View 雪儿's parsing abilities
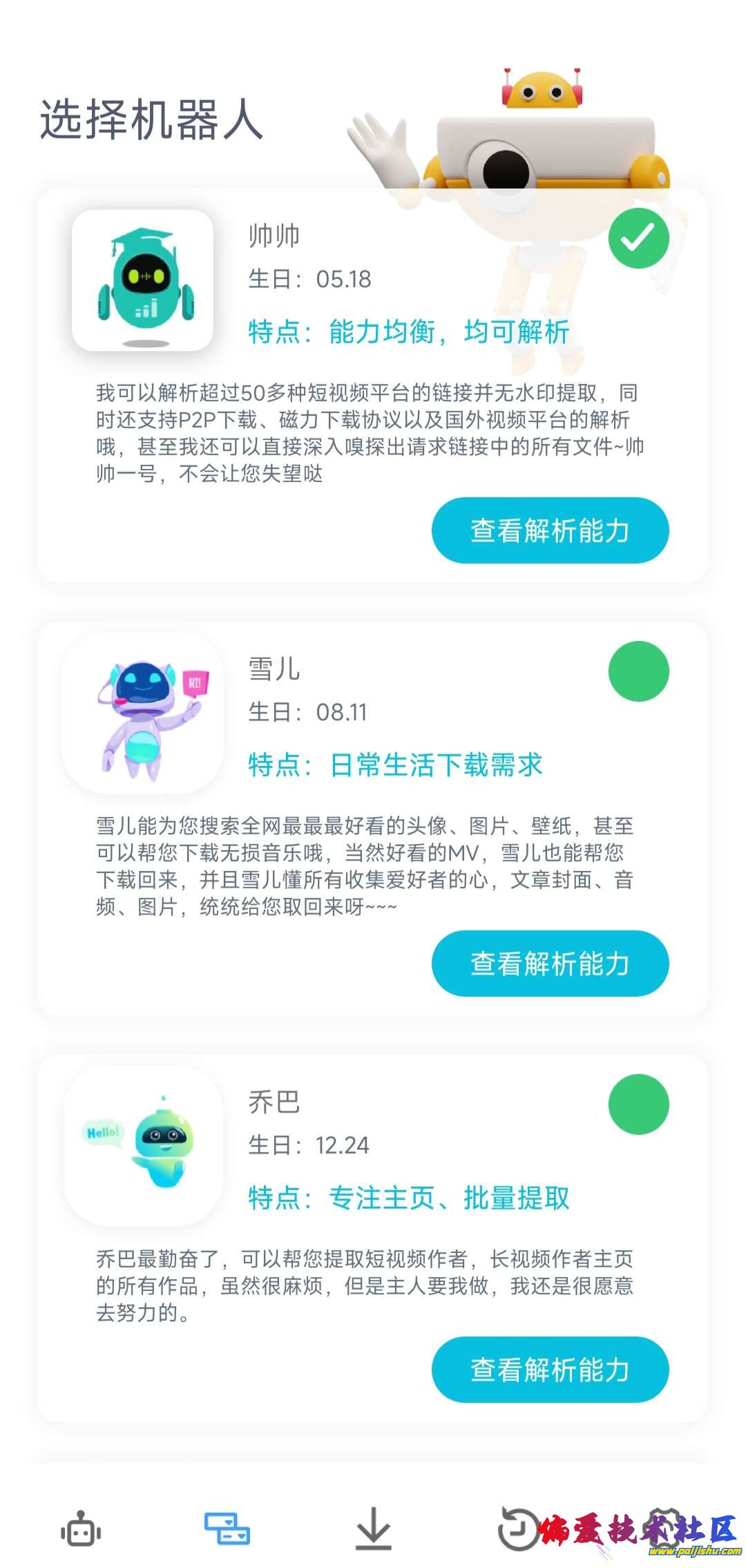The image size is (746, 1568). 550,964
